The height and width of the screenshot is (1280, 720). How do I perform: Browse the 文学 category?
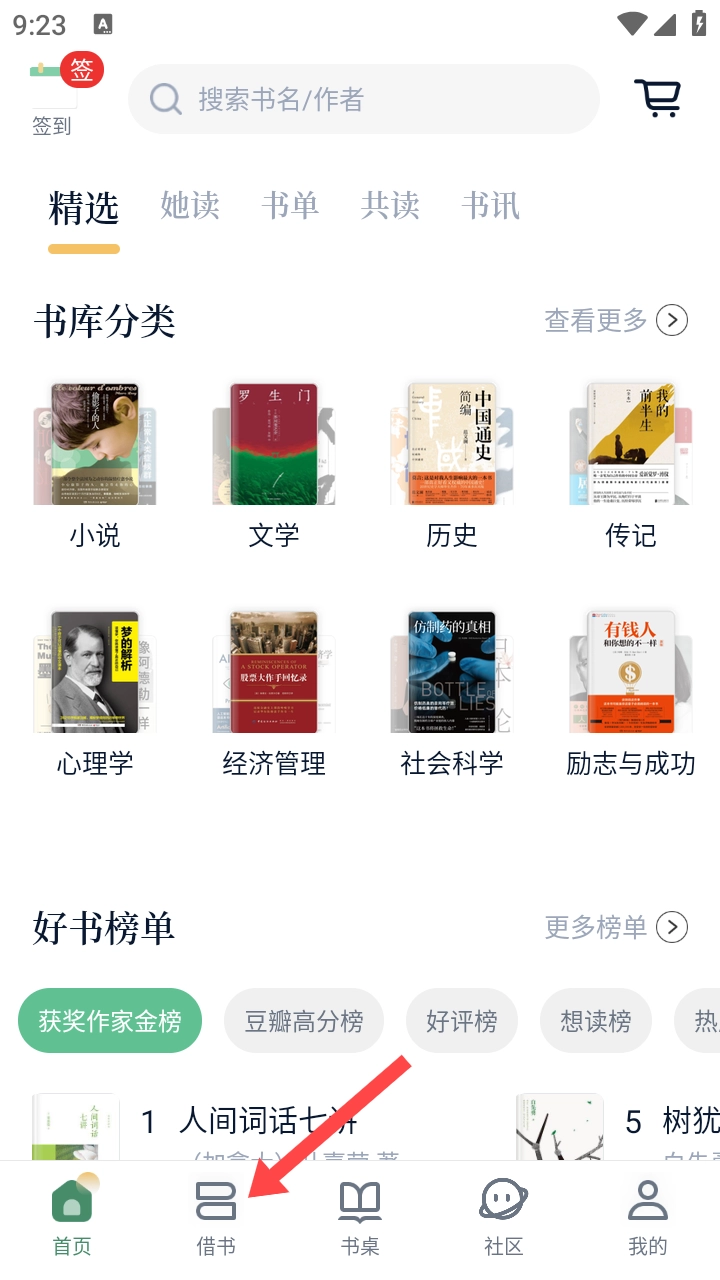pyautogui.click(x=273, y=466)
